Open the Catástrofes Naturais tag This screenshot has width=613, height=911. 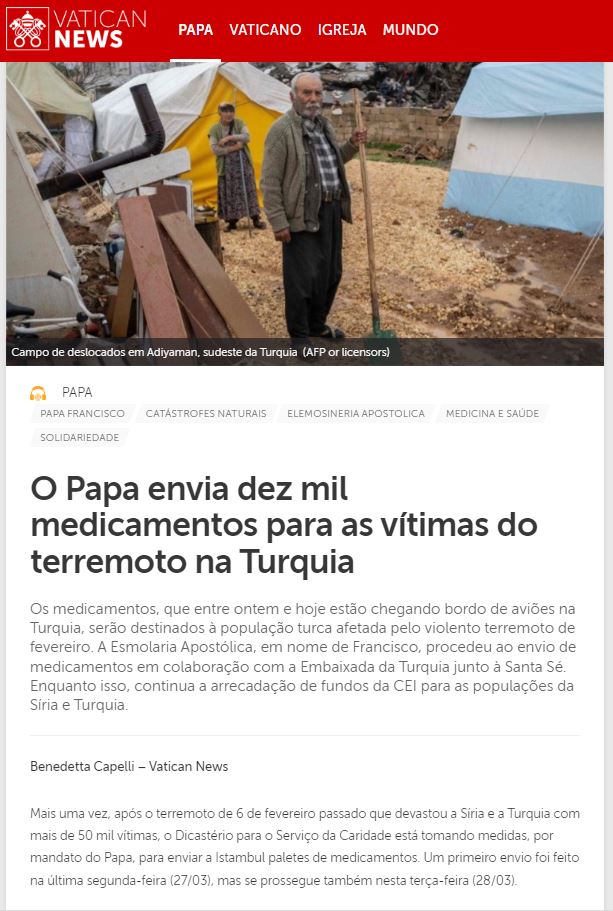click(206, 414)
